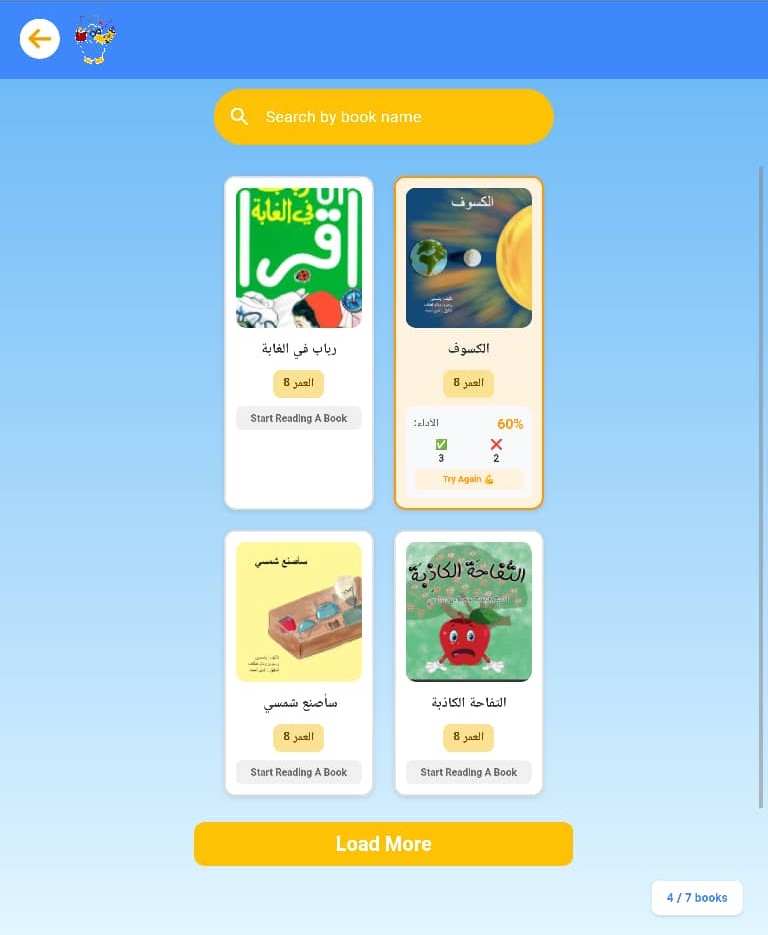
Task: Start reading سأصنع شمسي
Action: point(298,772)
